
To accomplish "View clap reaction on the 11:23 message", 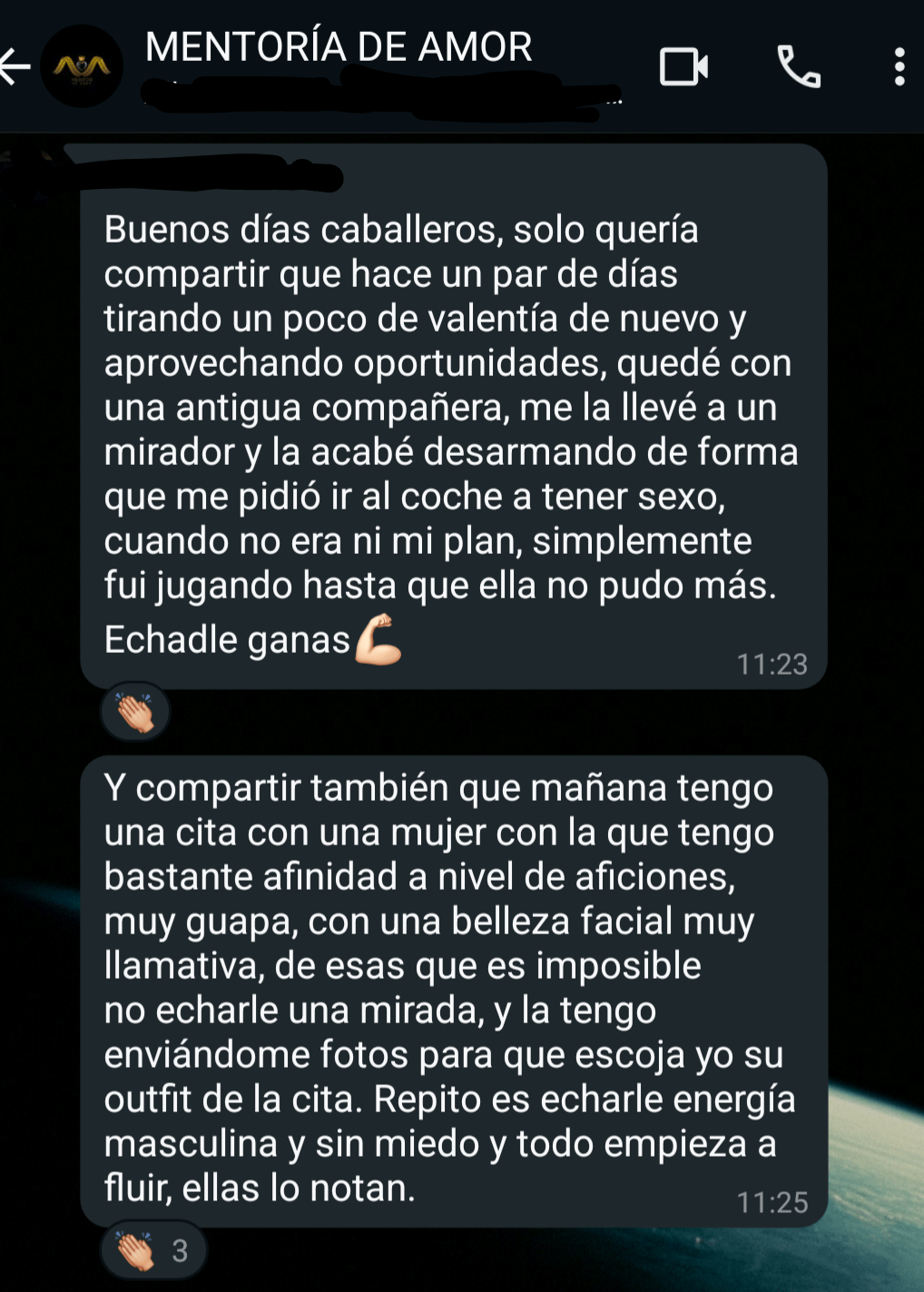I will pyautogui.click(x=134, y=712).
